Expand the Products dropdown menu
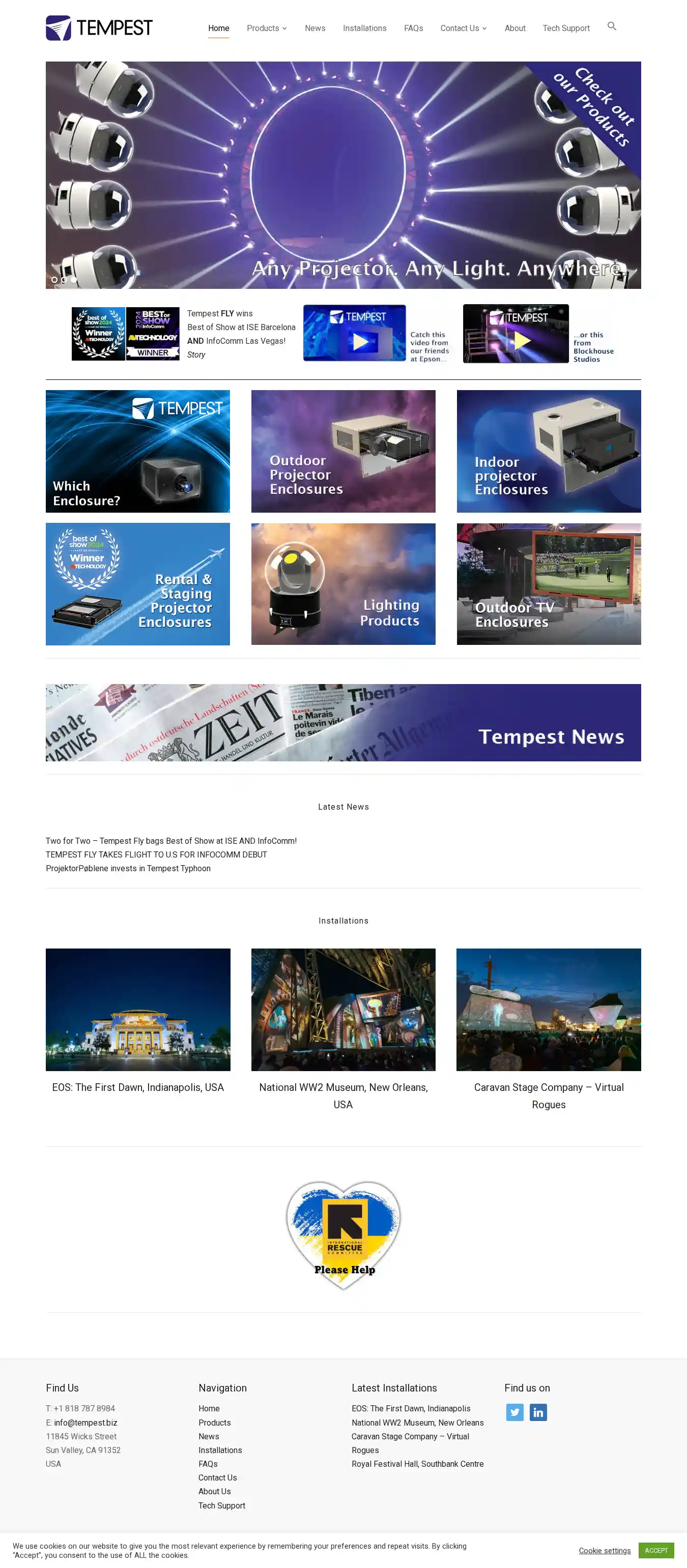This screenshot has width=687, height=1568. click(266, 28)
